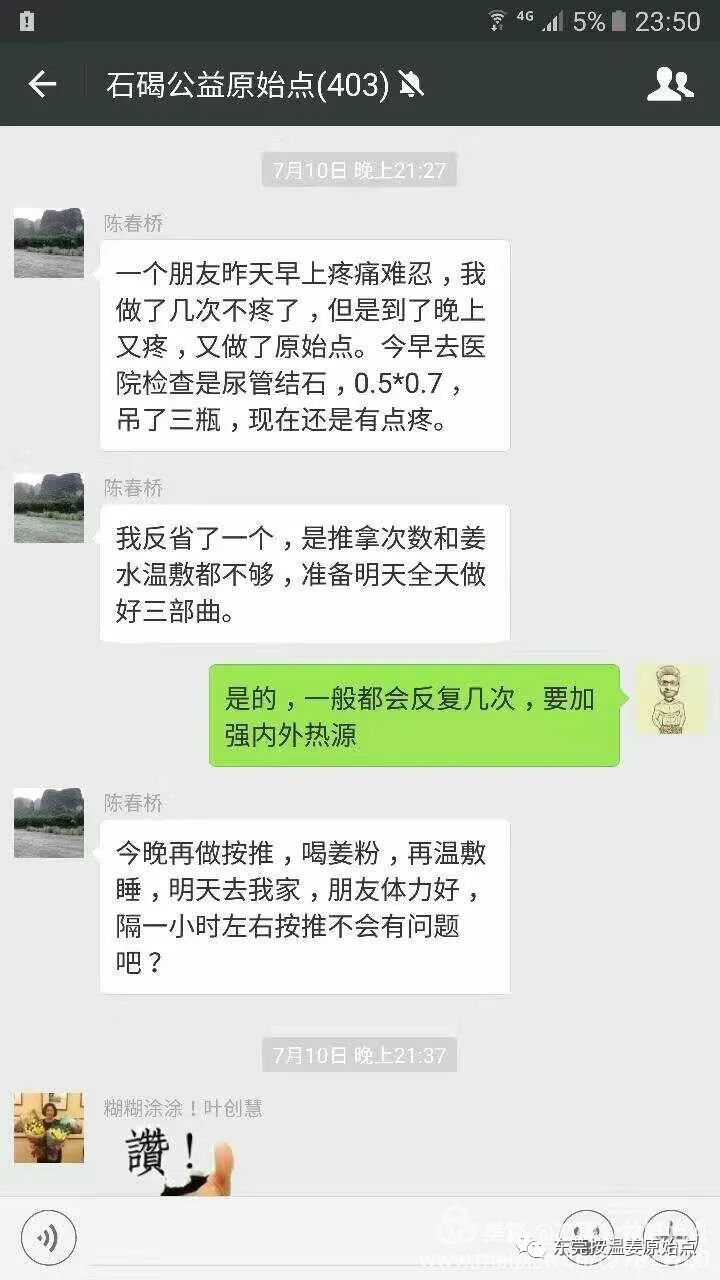Open 陈春桥's avatar above the 尿管结石 message
720x1280 pixels.
48,243
